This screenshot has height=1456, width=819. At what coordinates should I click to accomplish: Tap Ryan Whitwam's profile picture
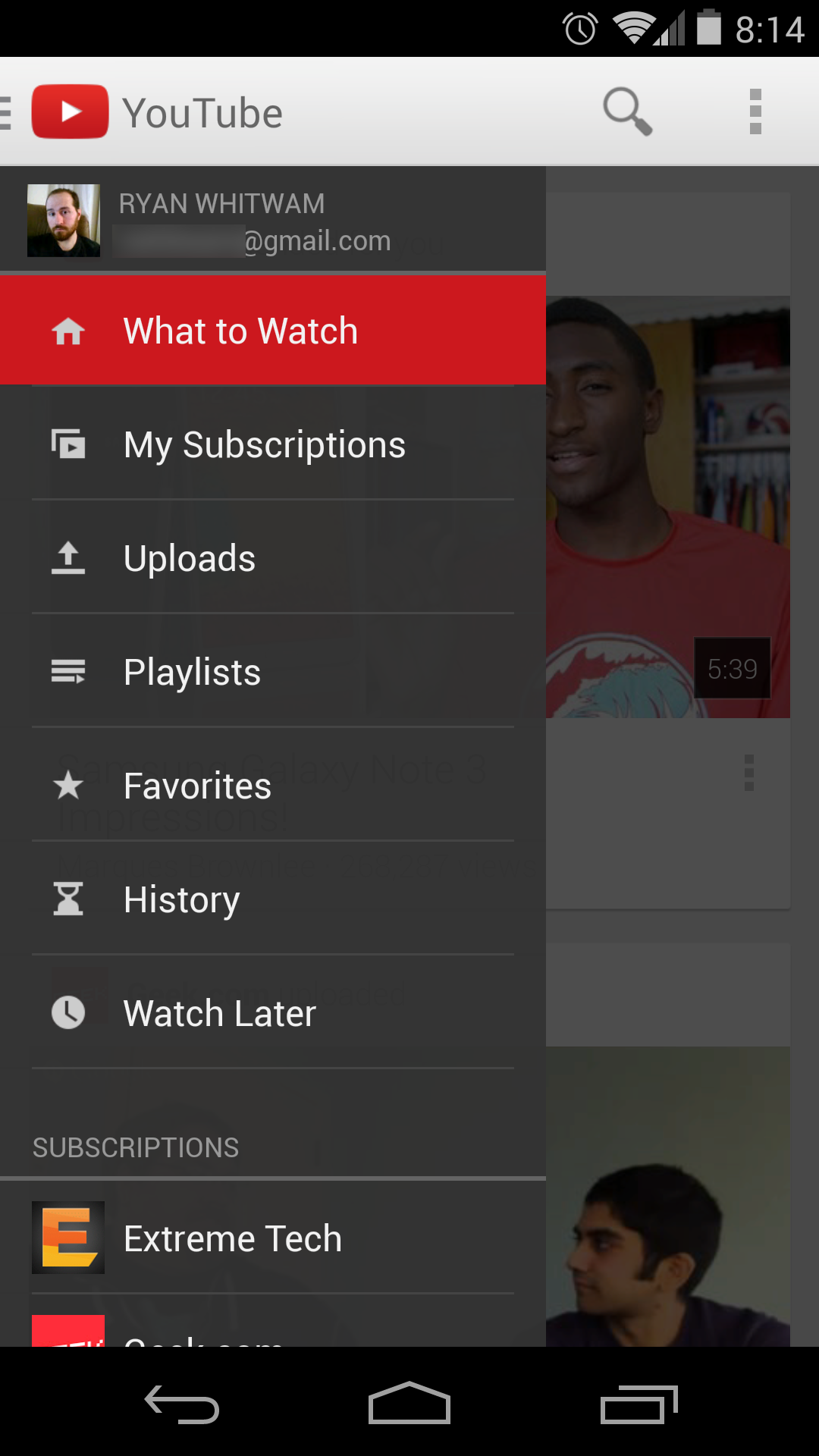(64, 220)
